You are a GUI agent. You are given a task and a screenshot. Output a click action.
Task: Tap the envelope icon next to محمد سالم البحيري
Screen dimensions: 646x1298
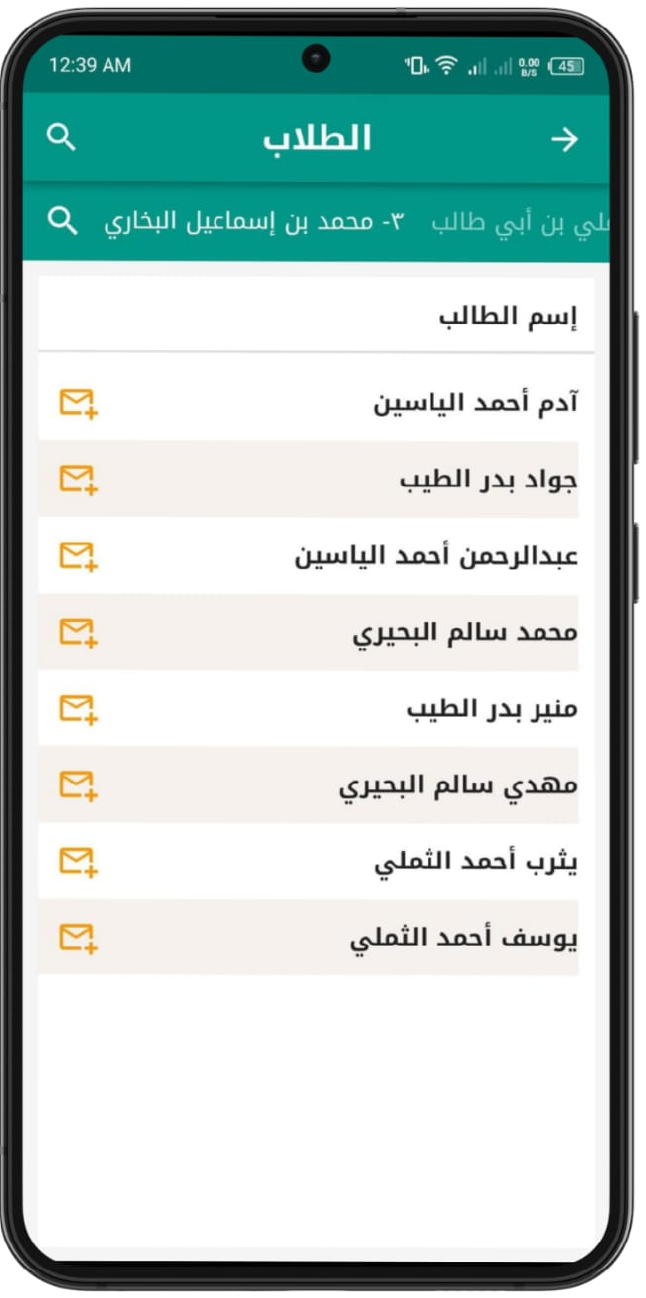click(78, 633)
